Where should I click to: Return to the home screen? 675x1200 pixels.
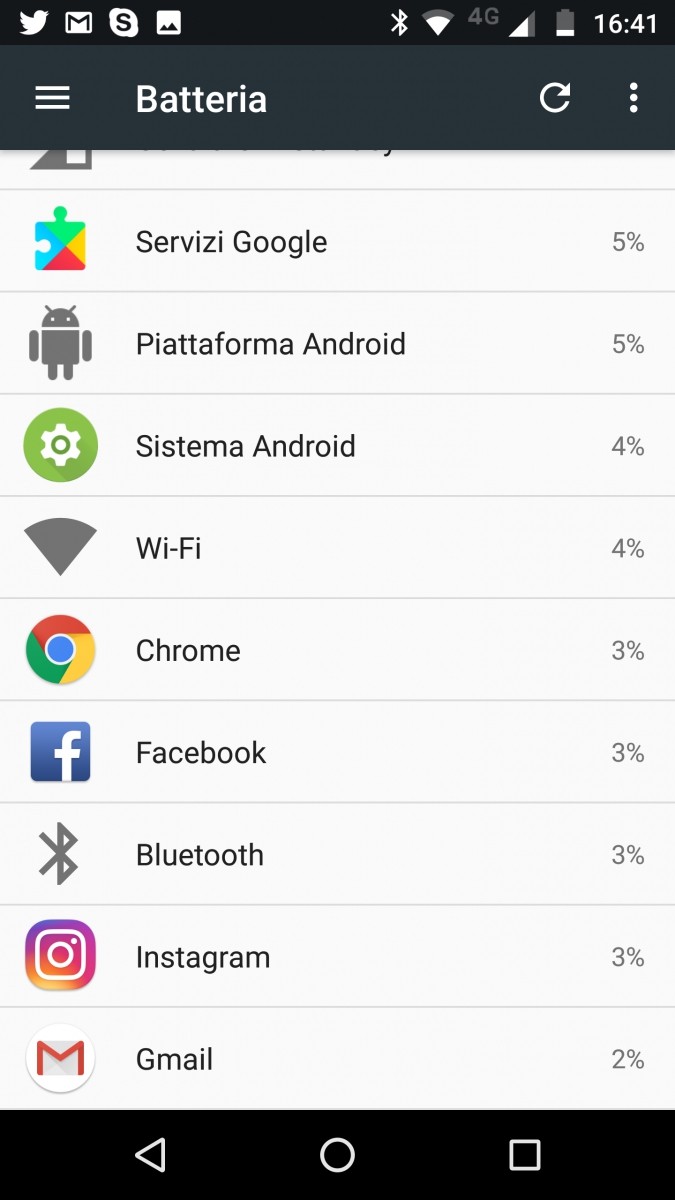pos(337,1155)
